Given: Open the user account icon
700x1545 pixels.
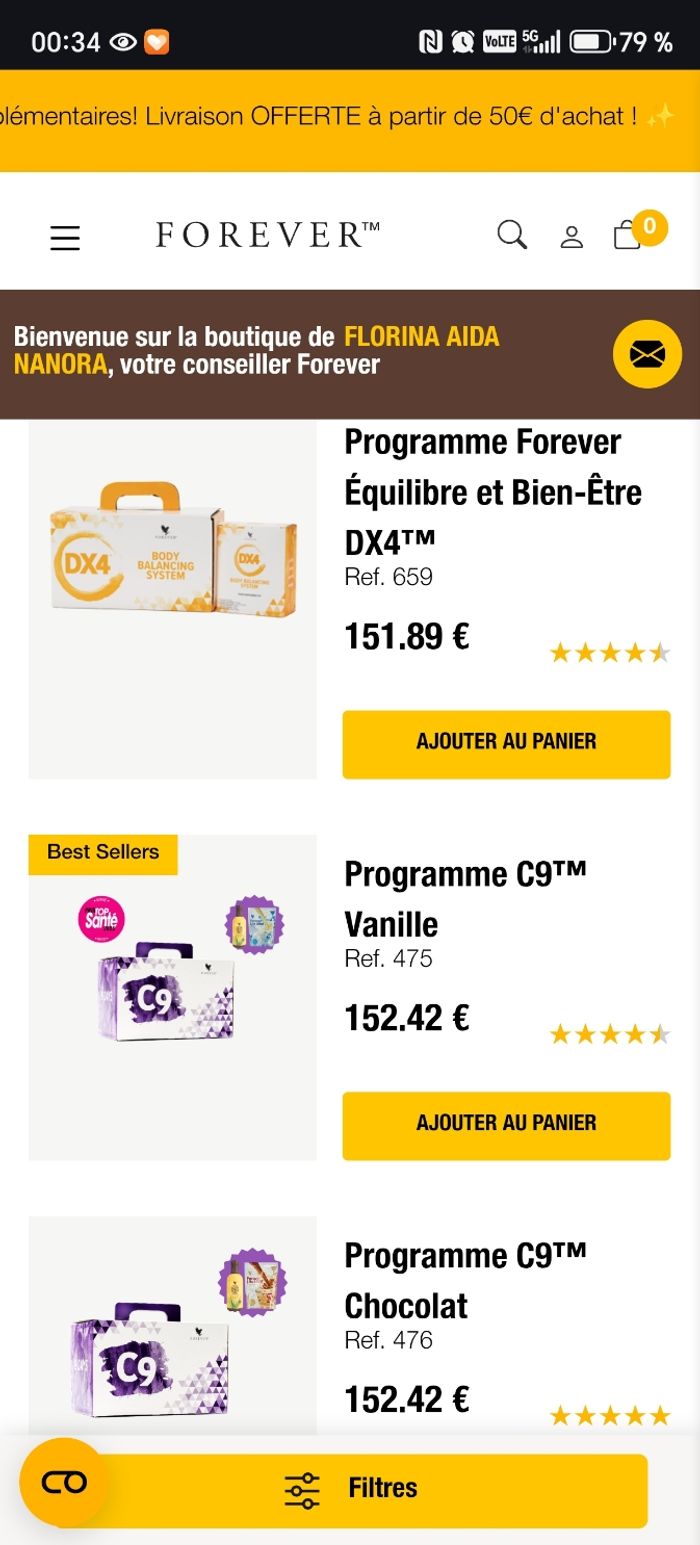Looking at the screenshot, I should [571, 237].
